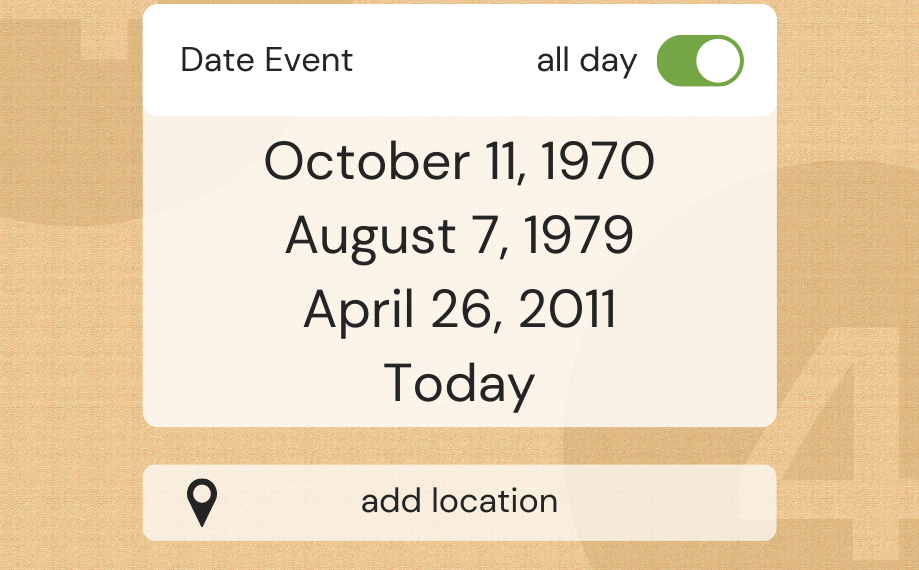Turn off the all day switch

pyautogui.click(x=699, y=61)
